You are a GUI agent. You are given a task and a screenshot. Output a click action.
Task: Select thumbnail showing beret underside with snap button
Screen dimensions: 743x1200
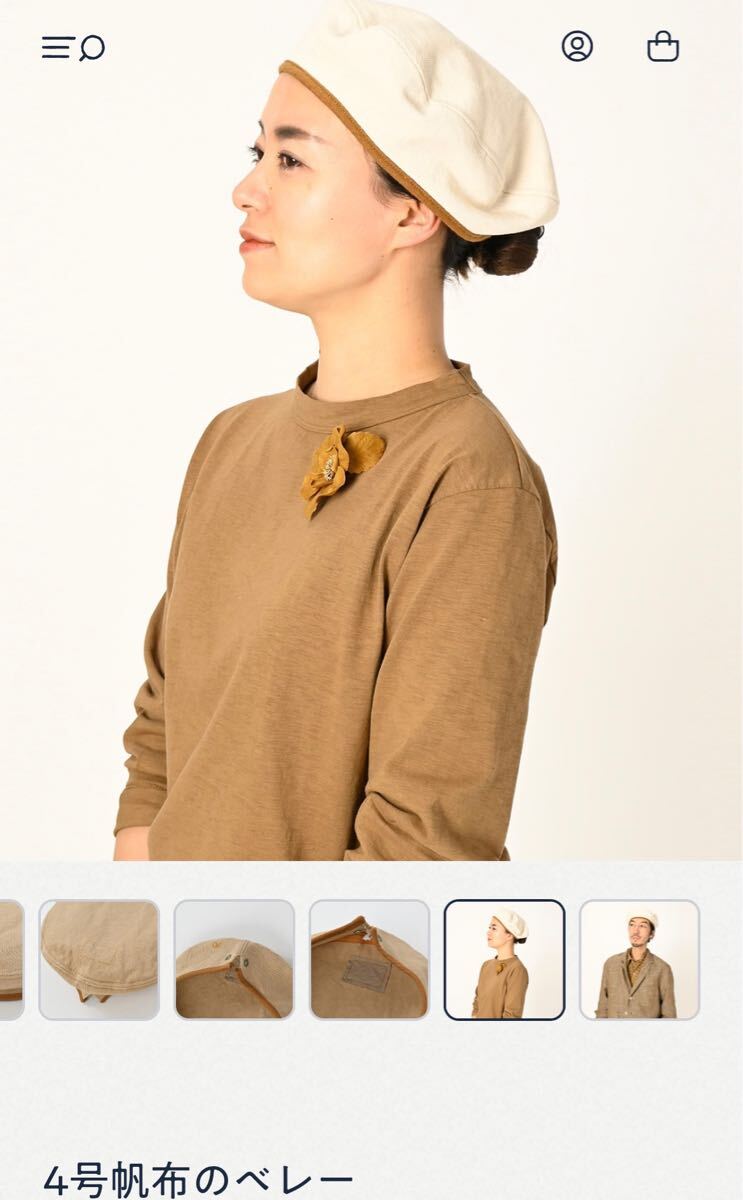[x=234, y=959]
